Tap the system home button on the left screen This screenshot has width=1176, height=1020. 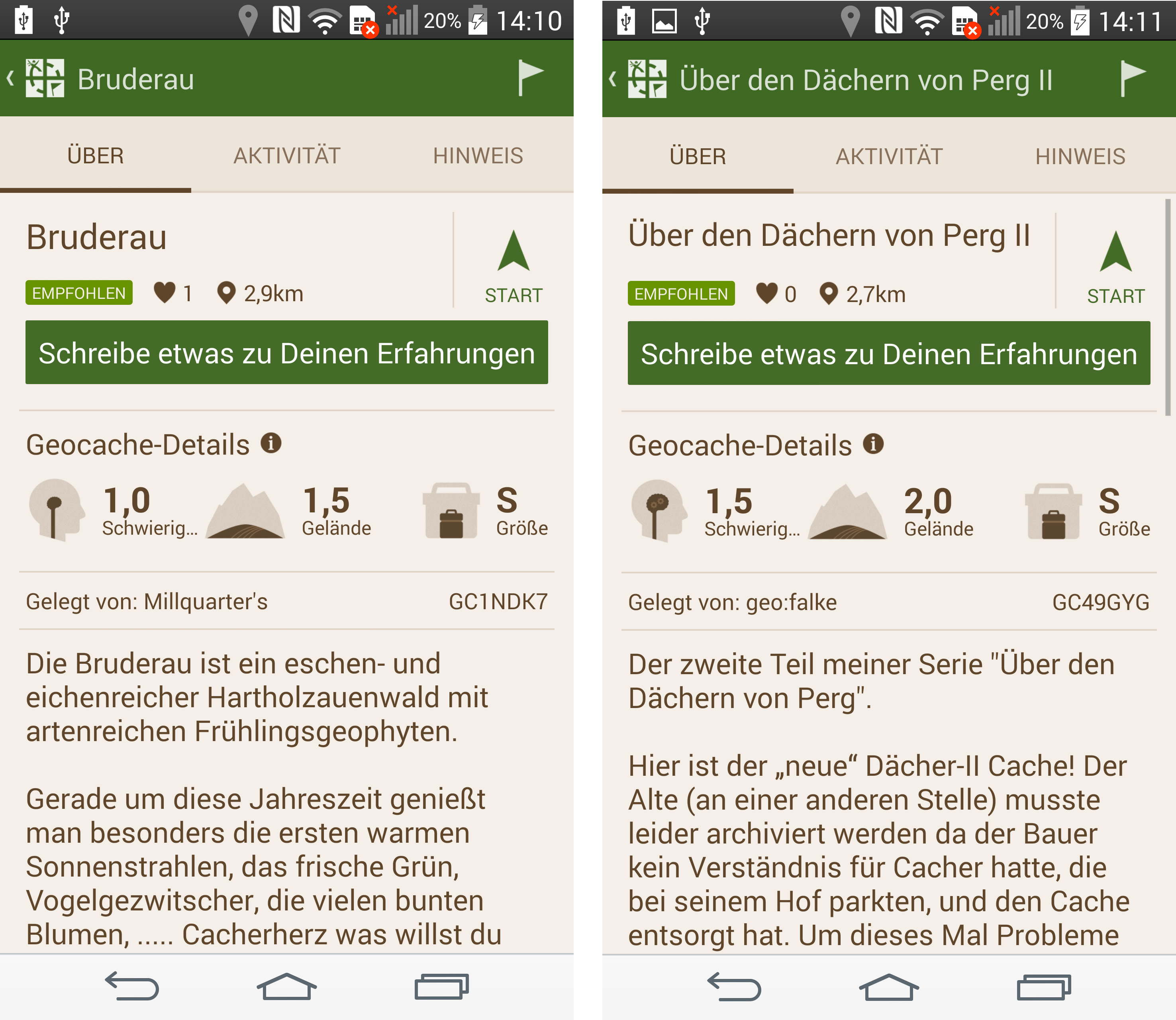coord(287,987)
